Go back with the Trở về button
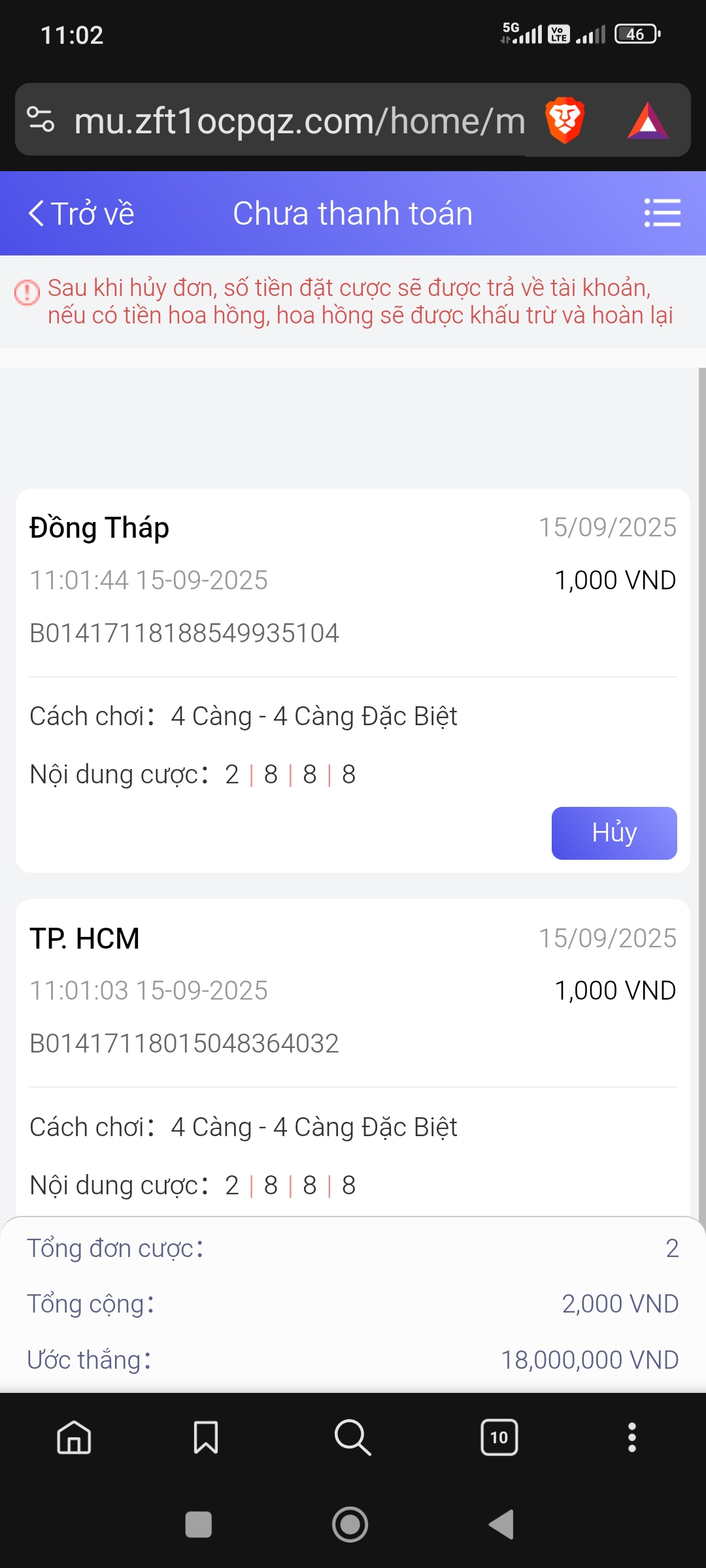This screenshot has height=1568, width=706. [x=82, y=214]
